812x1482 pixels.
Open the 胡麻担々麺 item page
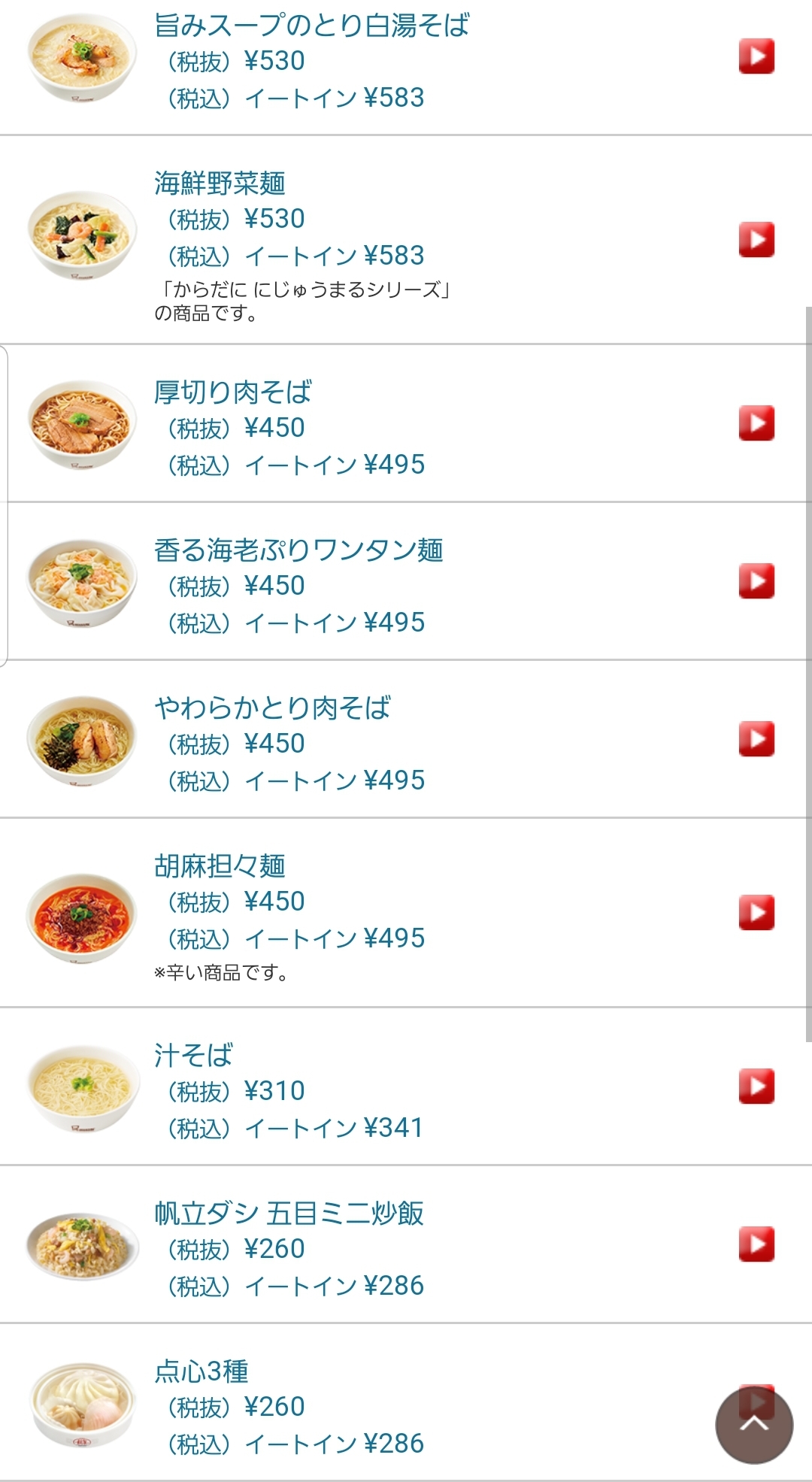(x=220, y=866)
